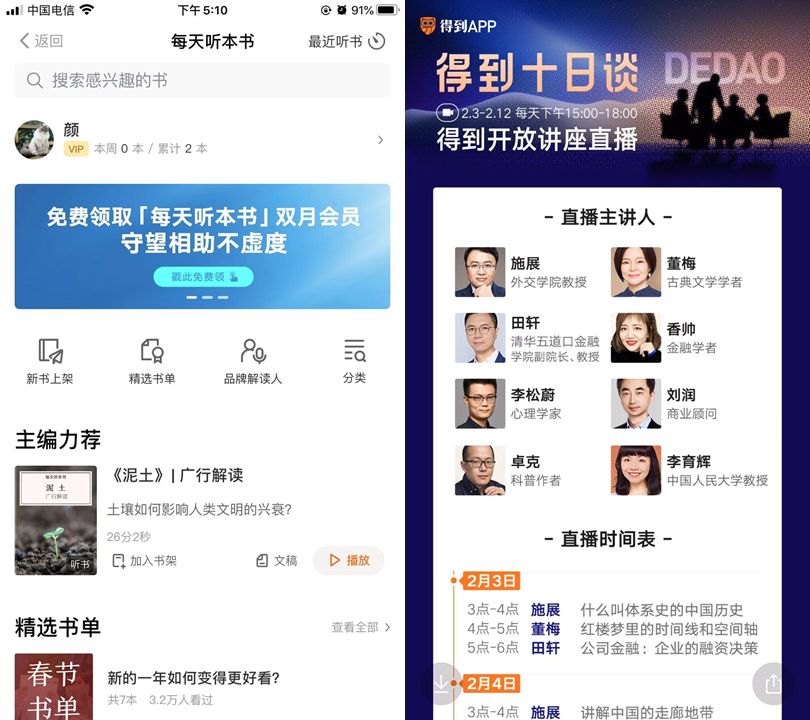Add 《泥土》 to the bookshelf with 加入书架
The image size is (810, 720).
coord(144,561)
